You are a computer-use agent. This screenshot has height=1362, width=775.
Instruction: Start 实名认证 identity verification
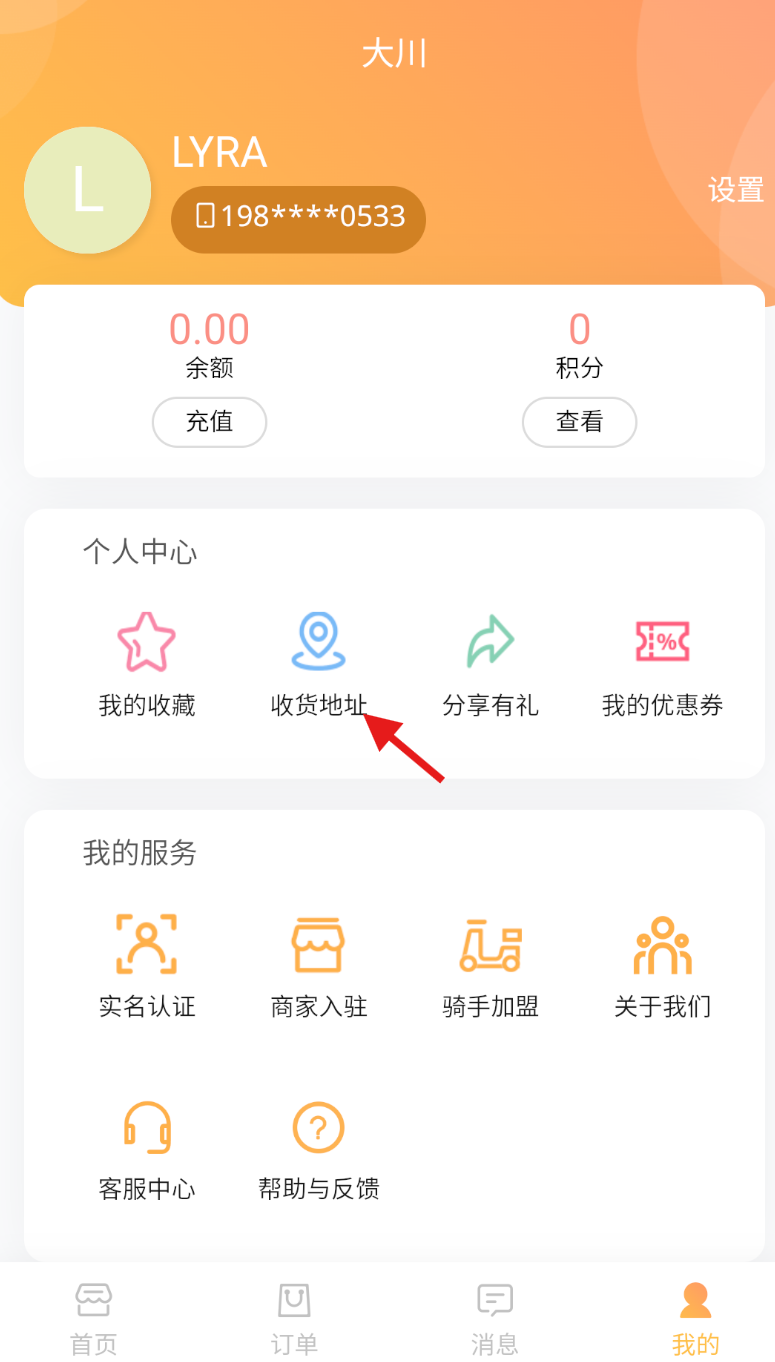tap(147, 965)
